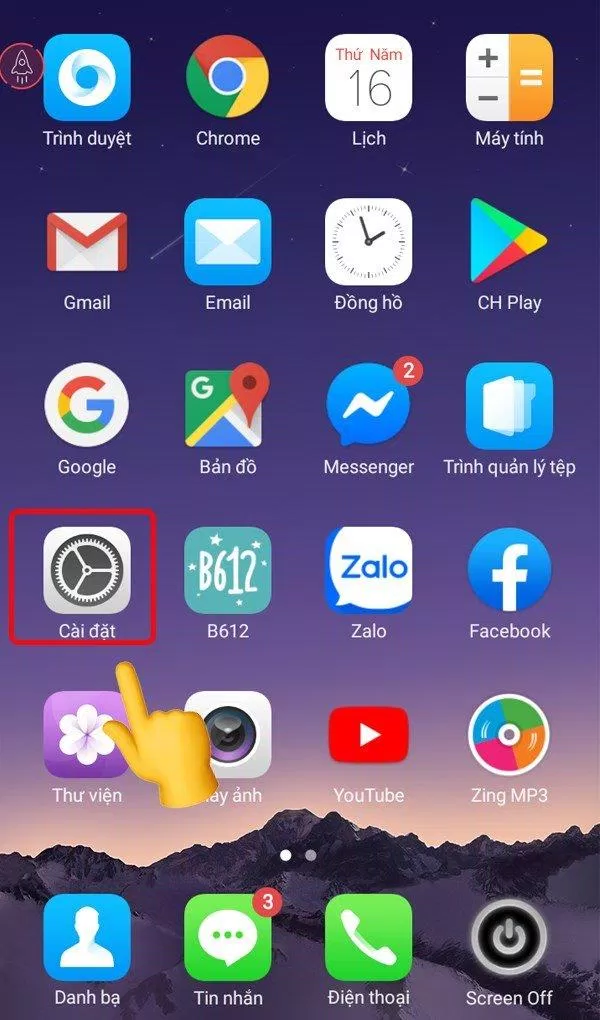Launch Facebook
Screen dimensions: 600x1020
tap(509, 571)
